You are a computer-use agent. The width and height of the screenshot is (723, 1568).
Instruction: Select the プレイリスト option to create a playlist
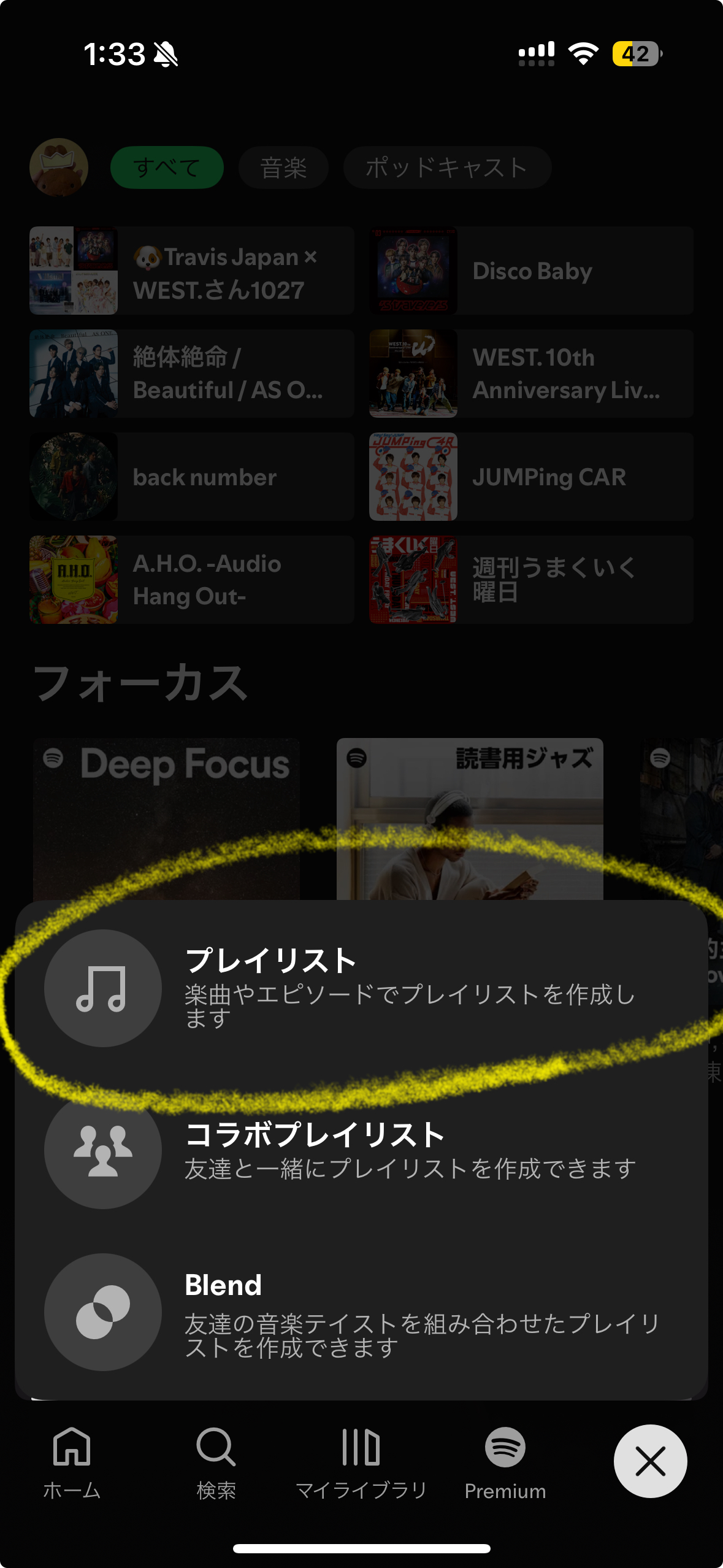(361, 988)
